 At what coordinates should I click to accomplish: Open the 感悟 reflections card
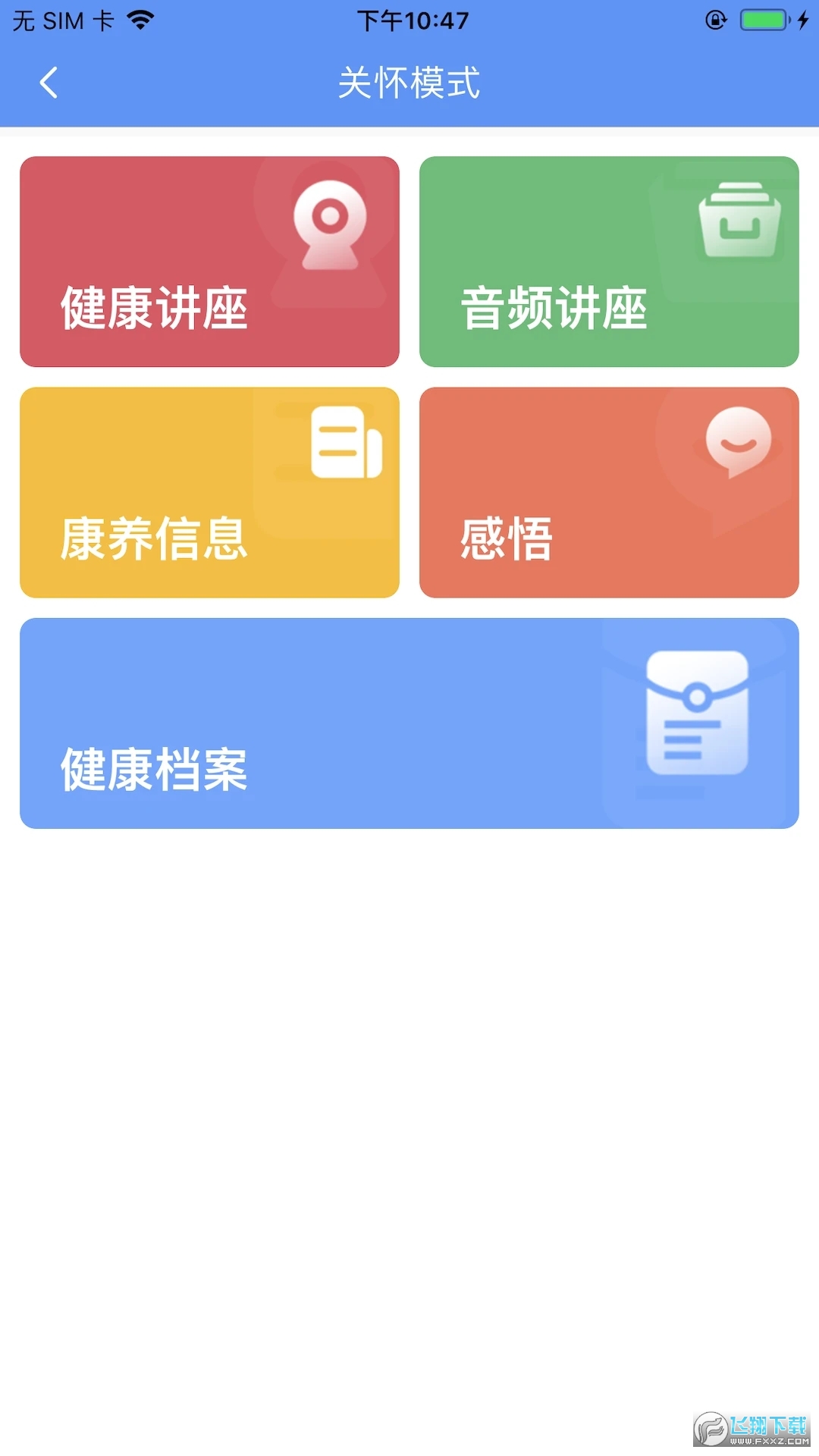609,493
